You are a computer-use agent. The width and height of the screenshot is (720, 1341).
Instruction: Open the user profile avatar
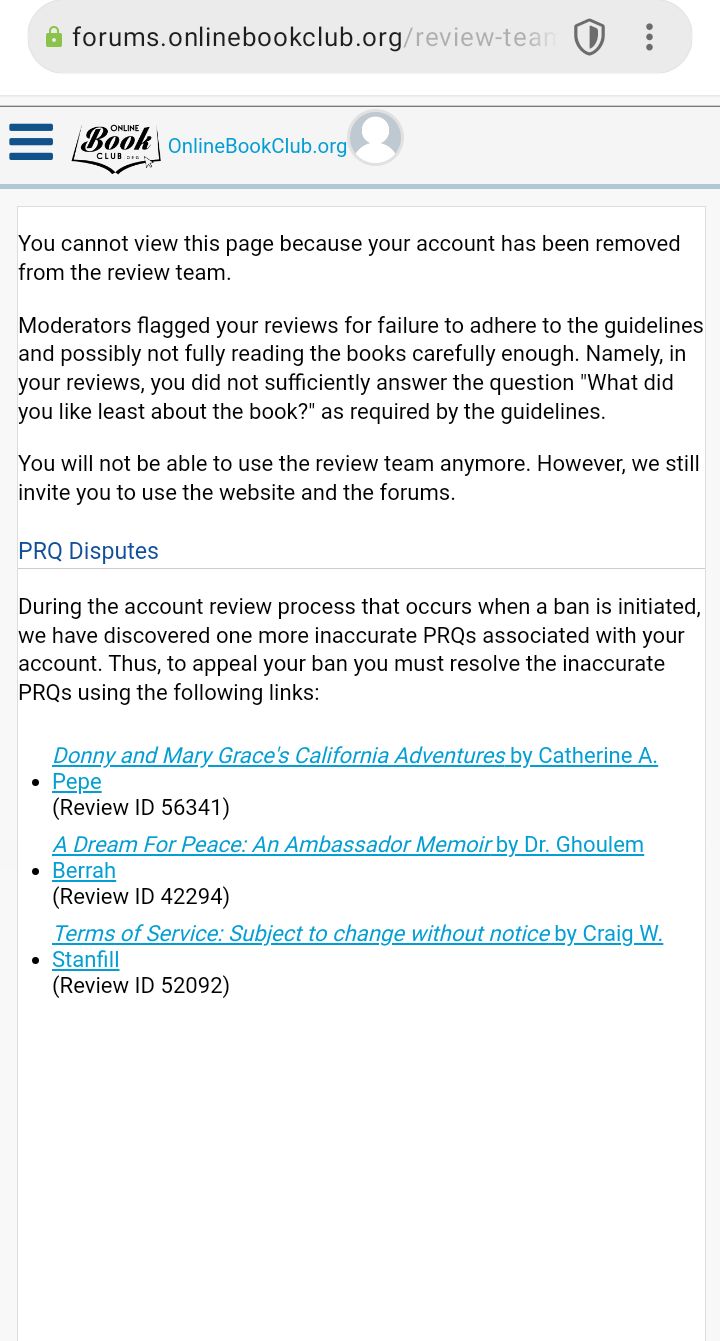coord(375,138)
